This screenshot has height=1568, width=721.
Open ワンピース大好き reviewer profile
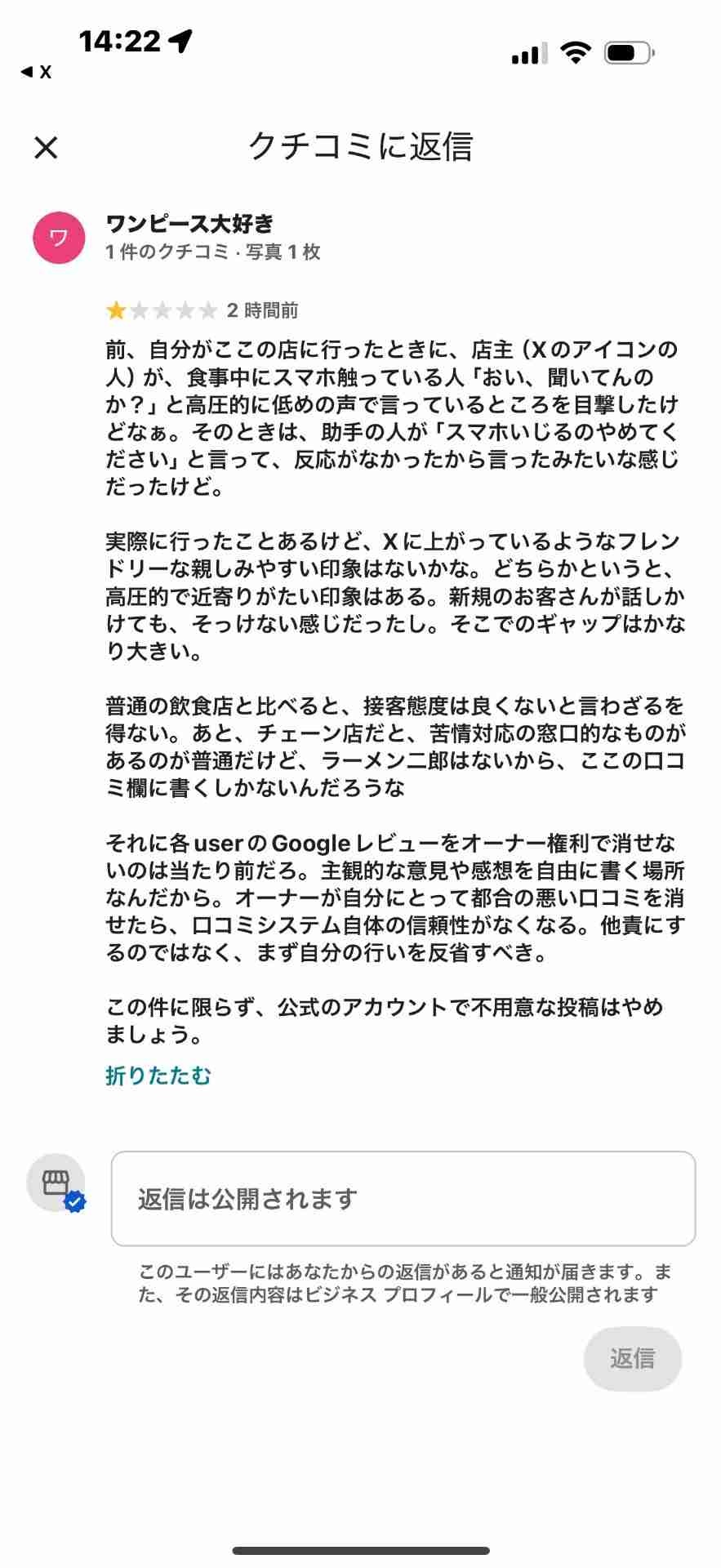189,224
